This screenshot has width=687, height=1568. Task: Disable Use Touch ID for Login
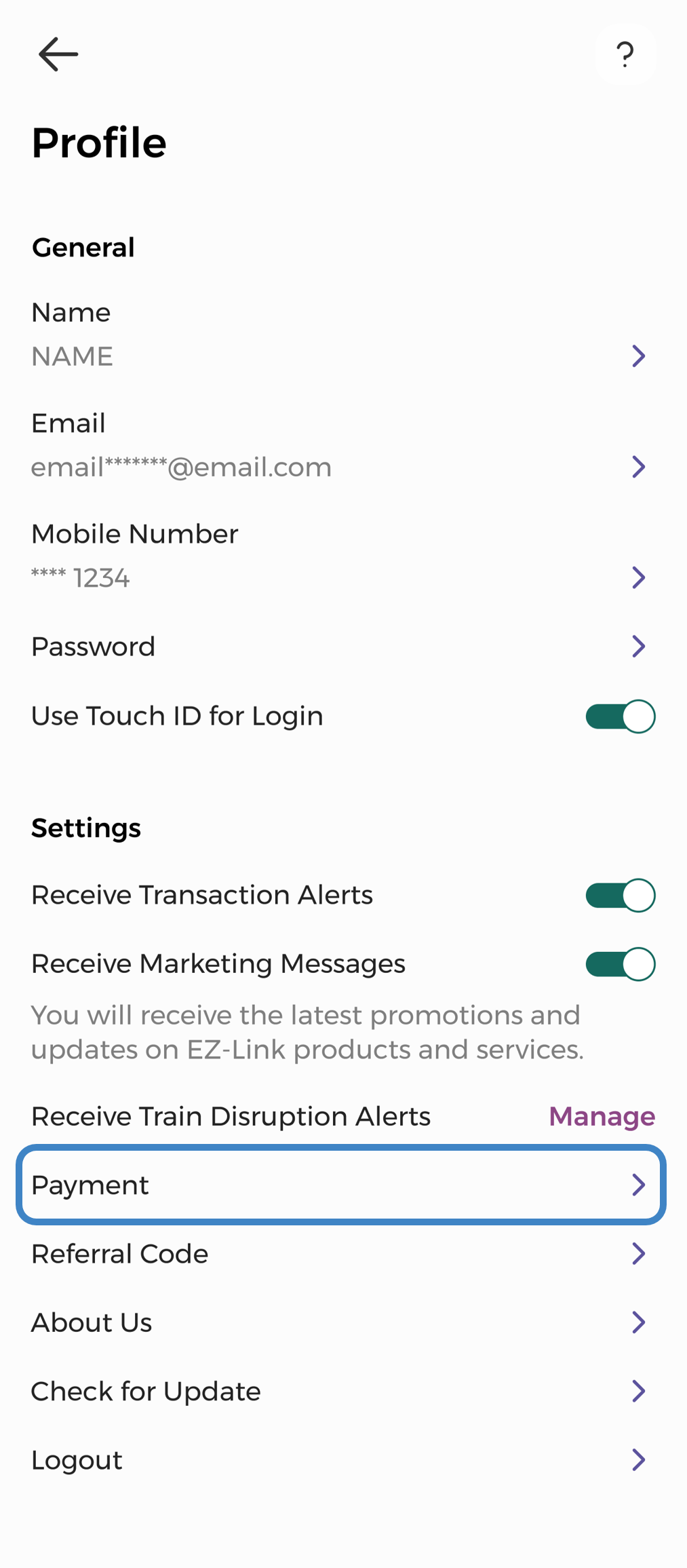pos(620,716)
